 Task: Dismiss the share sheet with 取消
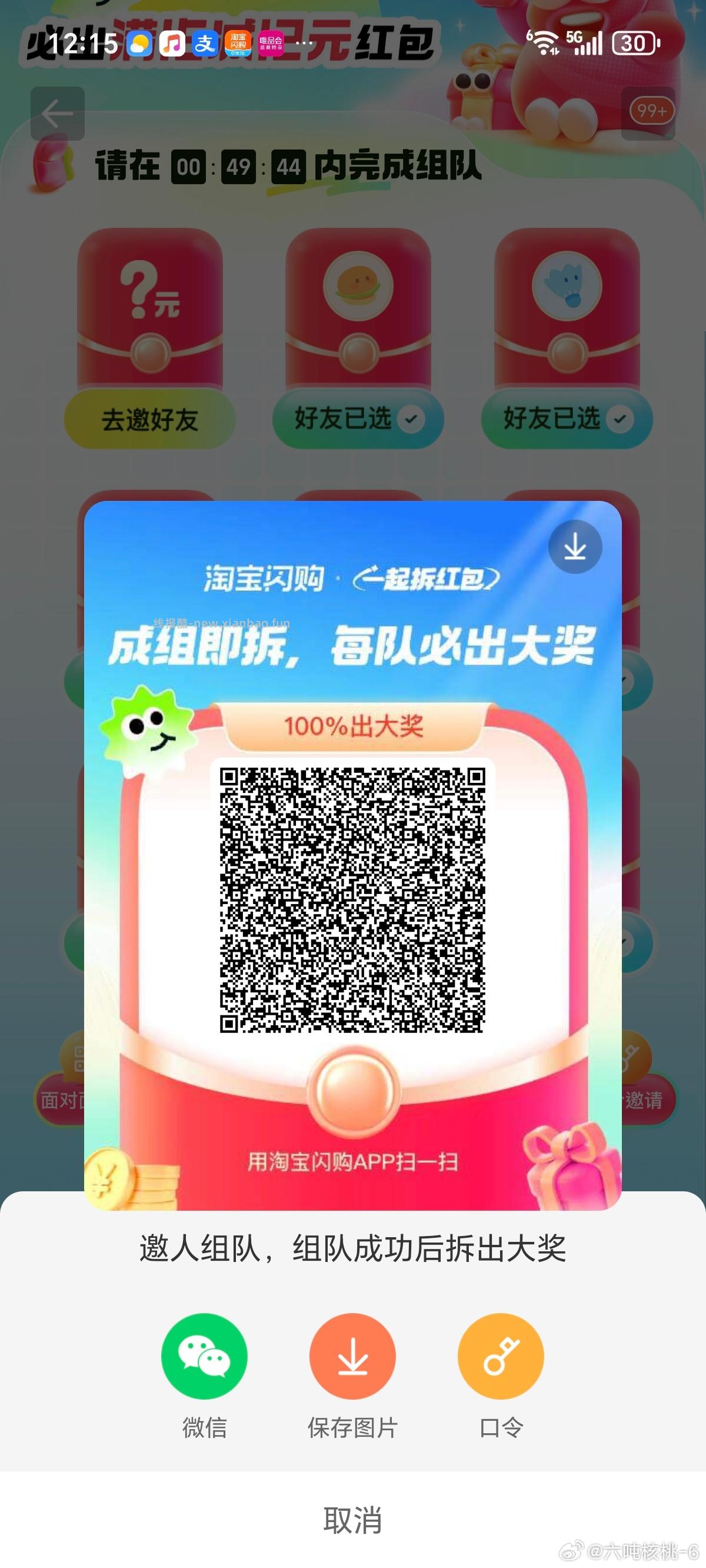[x=352, y=1519]
